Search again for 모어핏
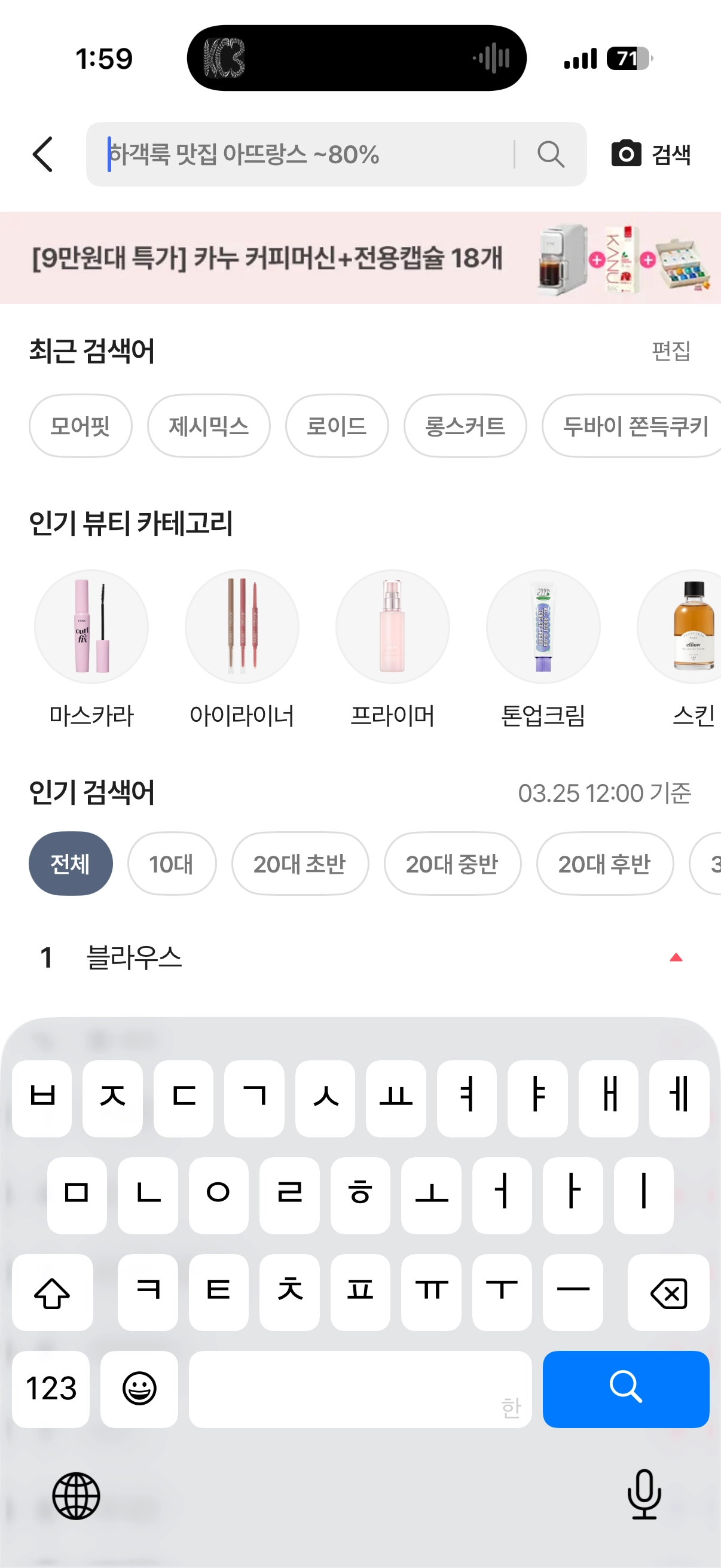Viewport: 721px width, 1568px height. pyautogui.click(x=80, y=426)
